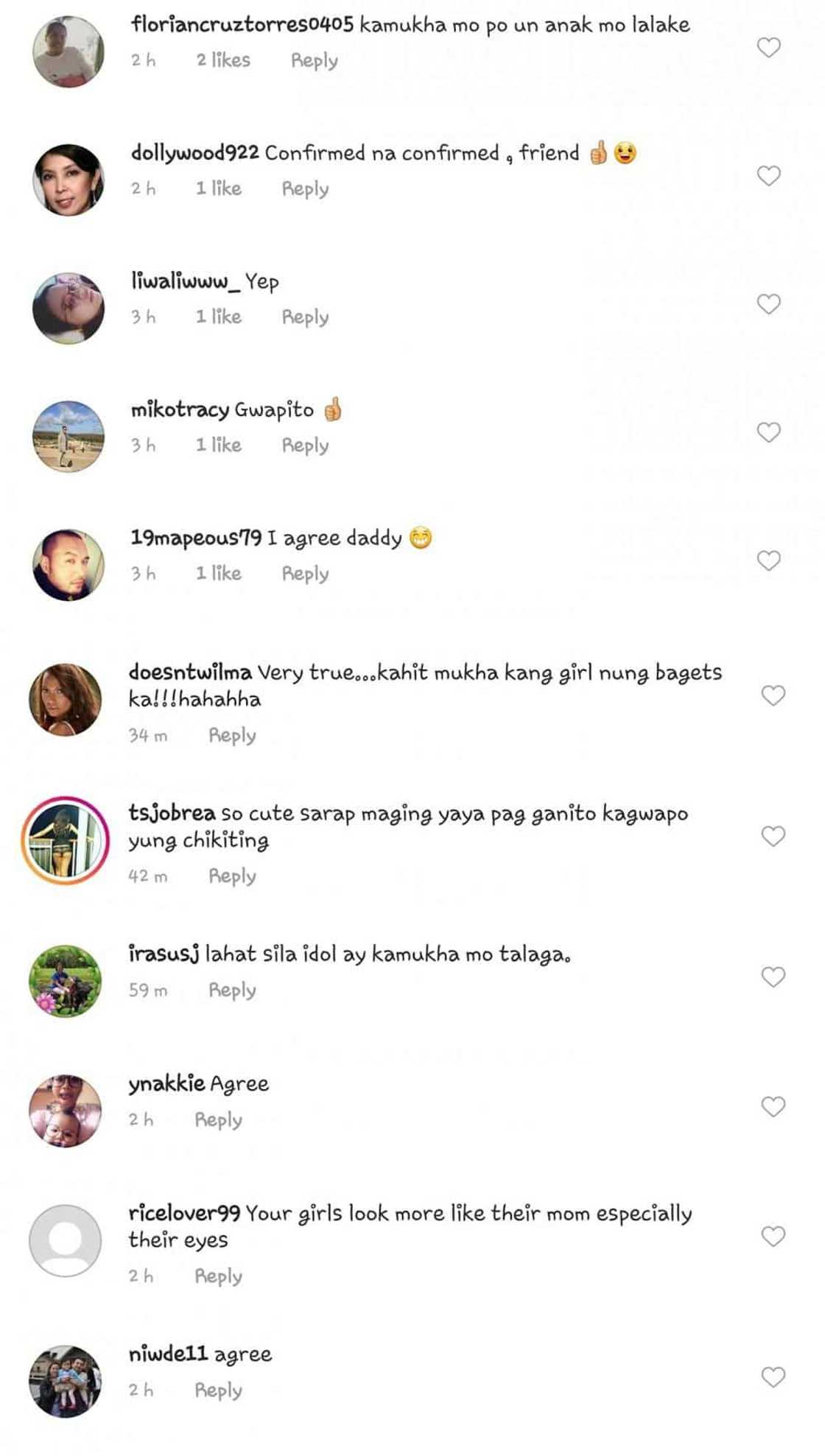Like floriancruztorres0405's comment
825x1456 pixels.
click(x=768, y=48)
